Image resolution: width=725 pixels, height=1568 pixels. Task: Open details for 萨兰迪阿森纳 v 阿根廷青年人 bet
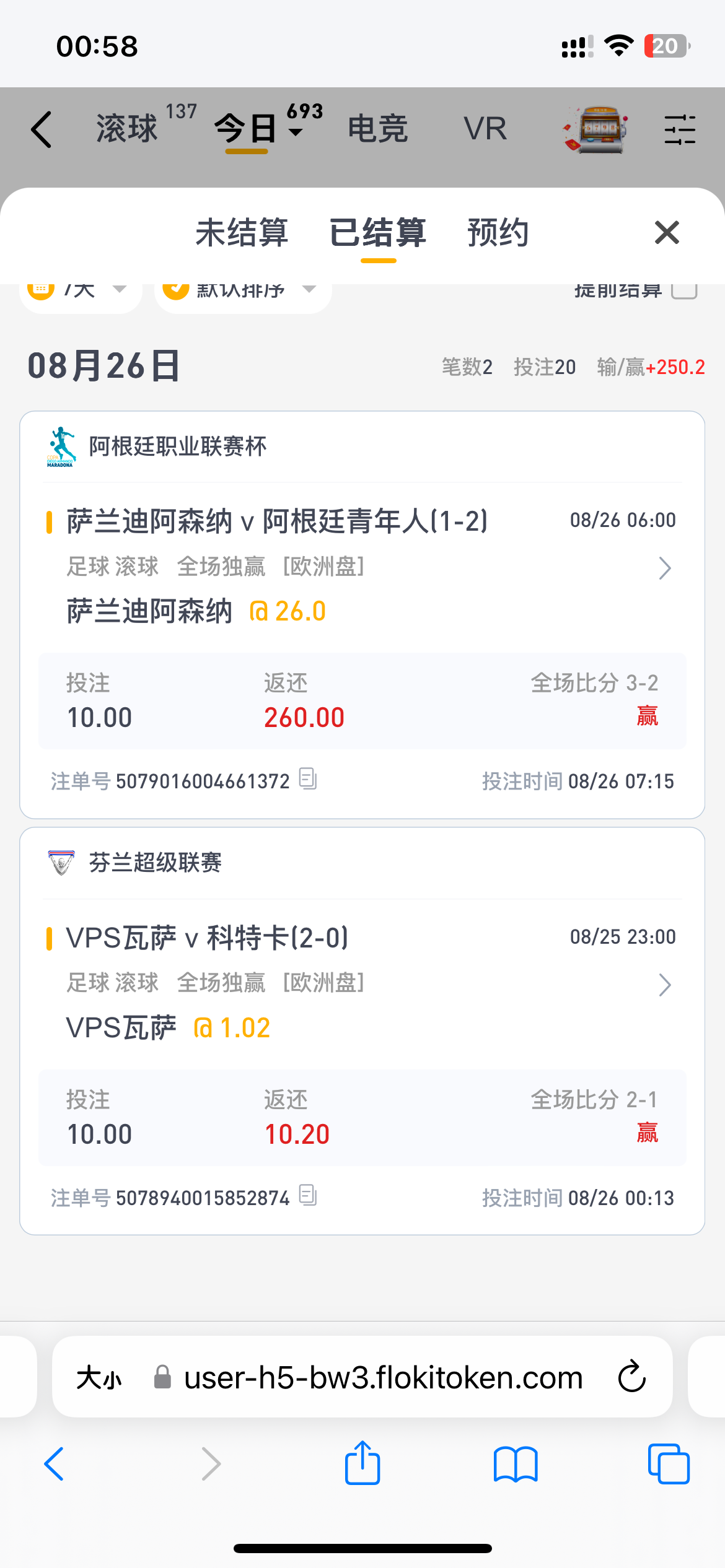click(664, 568)
